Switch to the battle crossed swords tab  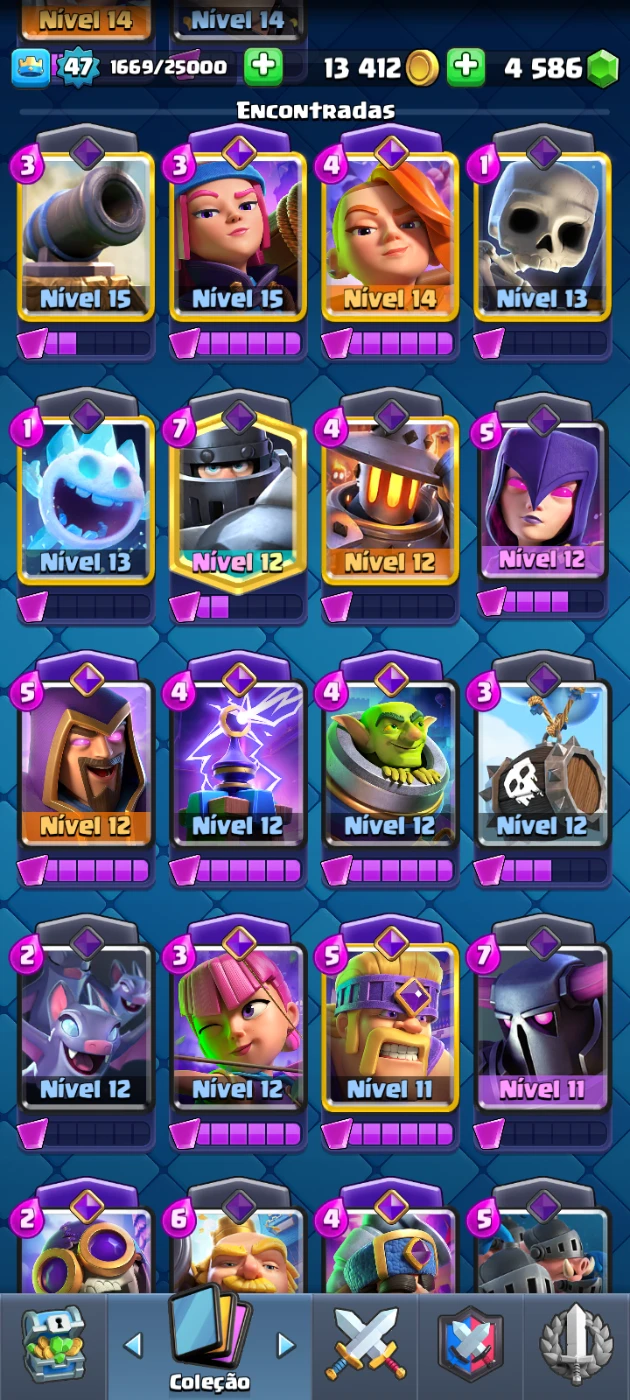click(366, 1345)
